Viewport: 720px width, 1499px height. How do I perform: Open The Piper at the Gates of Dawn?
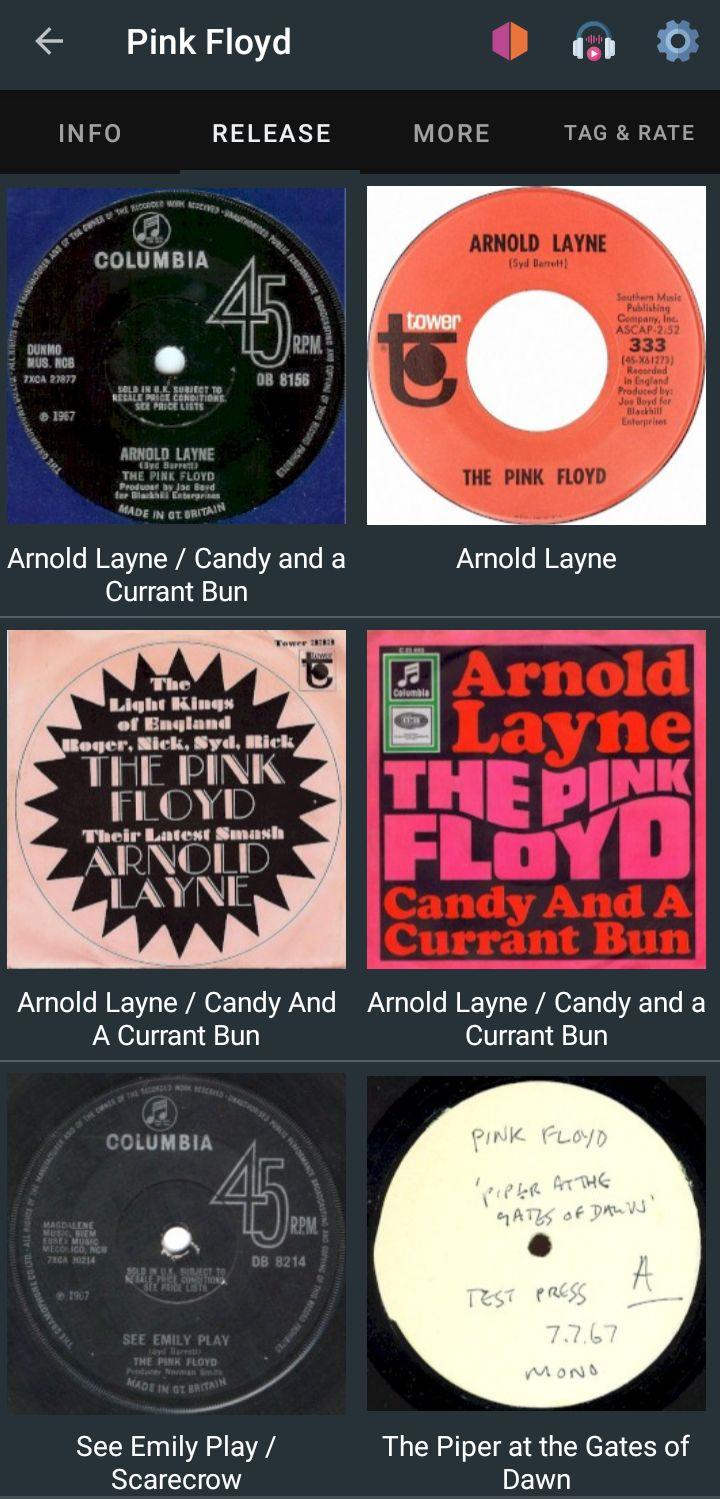click(x=536, y=1243)
